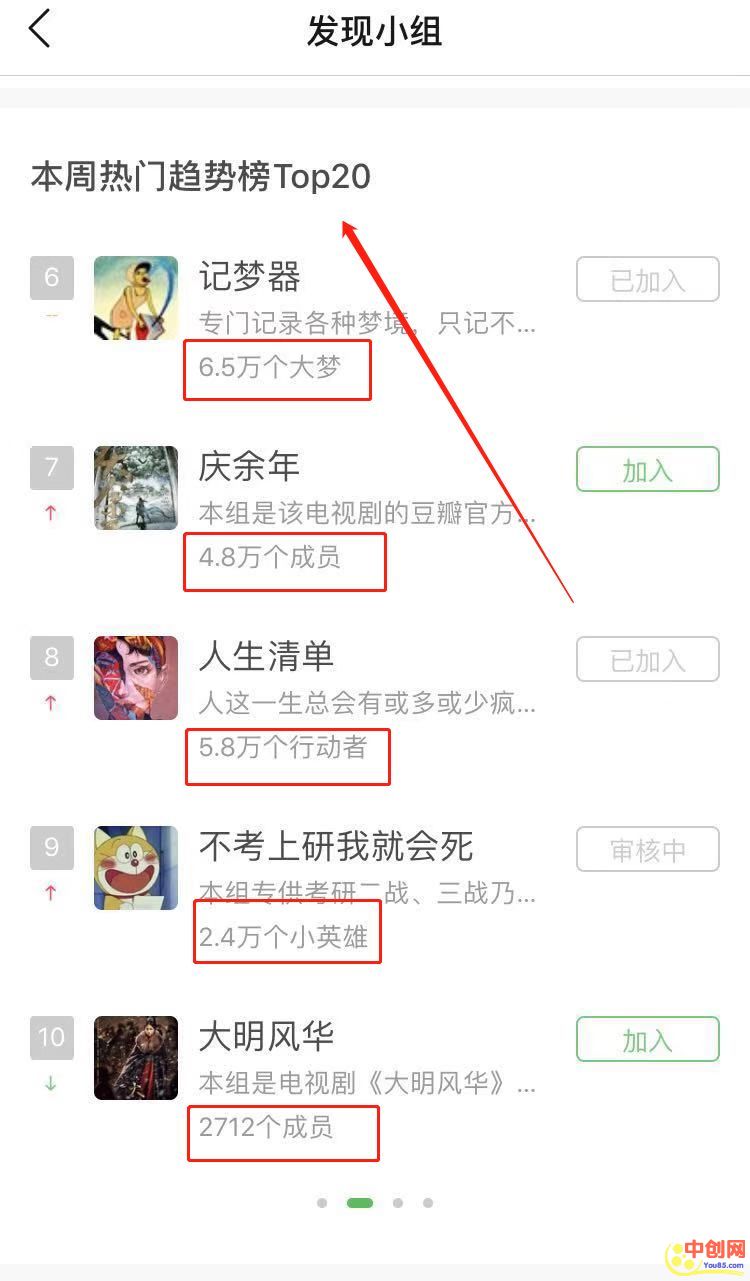This screenshot has height=1281, width=750.
Task: Tap 已加入 button for 记梦器
Action: [x=647, y=280]
